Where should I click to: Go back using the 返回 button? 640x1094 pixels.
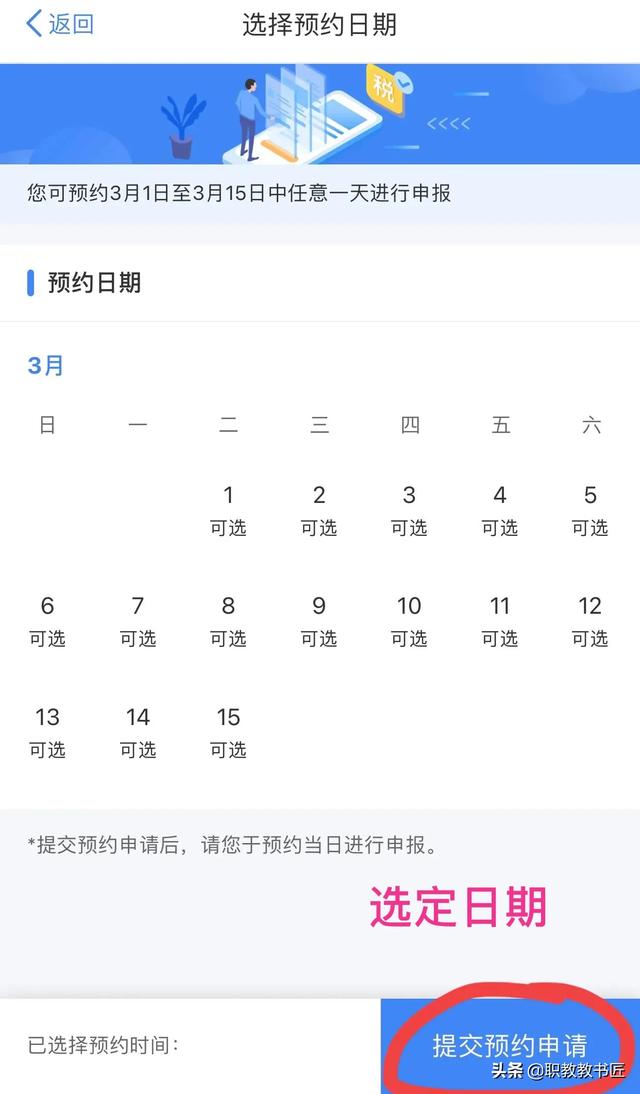click(60, 24)
